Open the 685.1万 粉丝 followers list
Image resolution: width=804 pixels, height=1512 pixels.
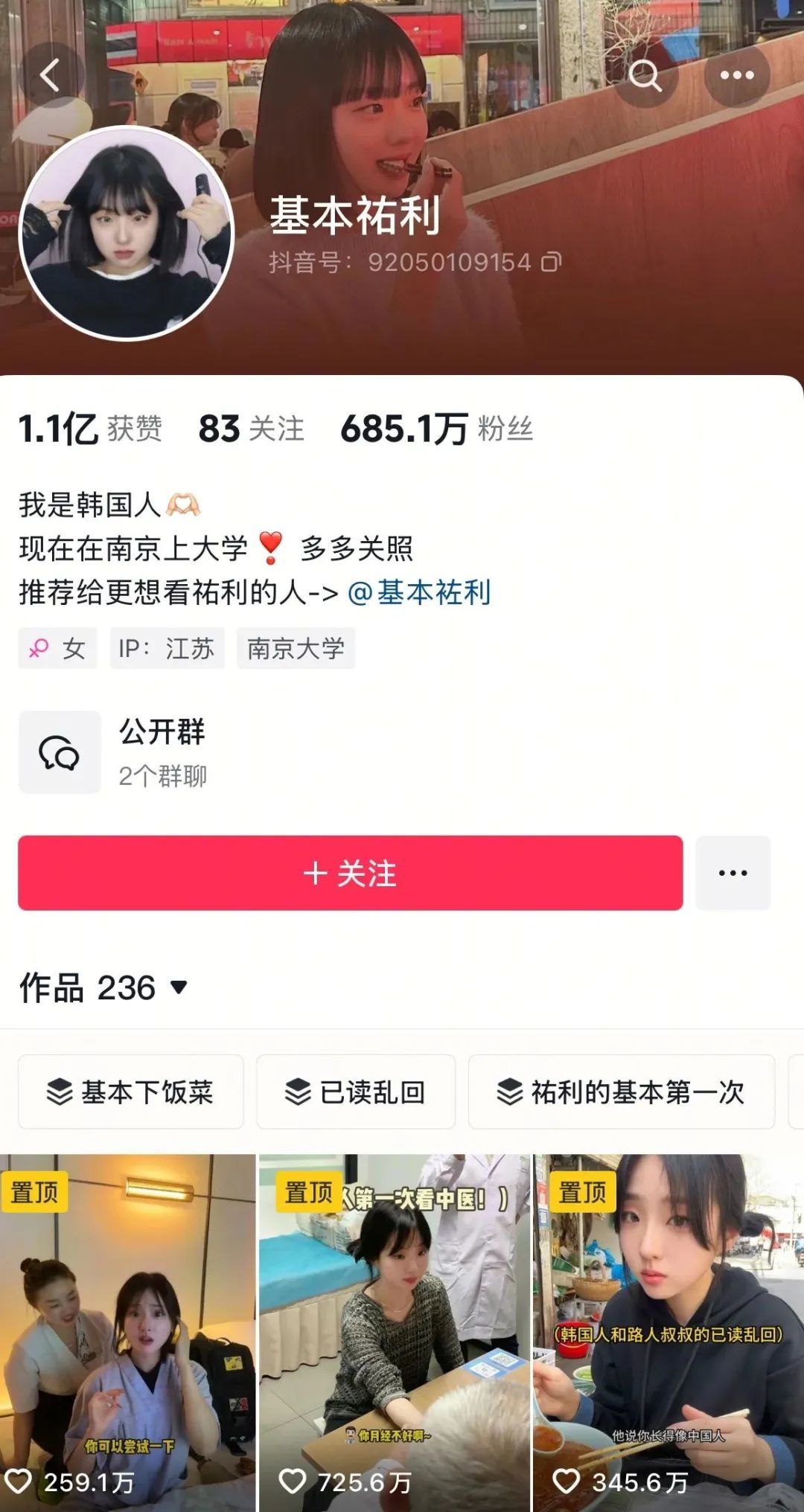coord(436,429)
